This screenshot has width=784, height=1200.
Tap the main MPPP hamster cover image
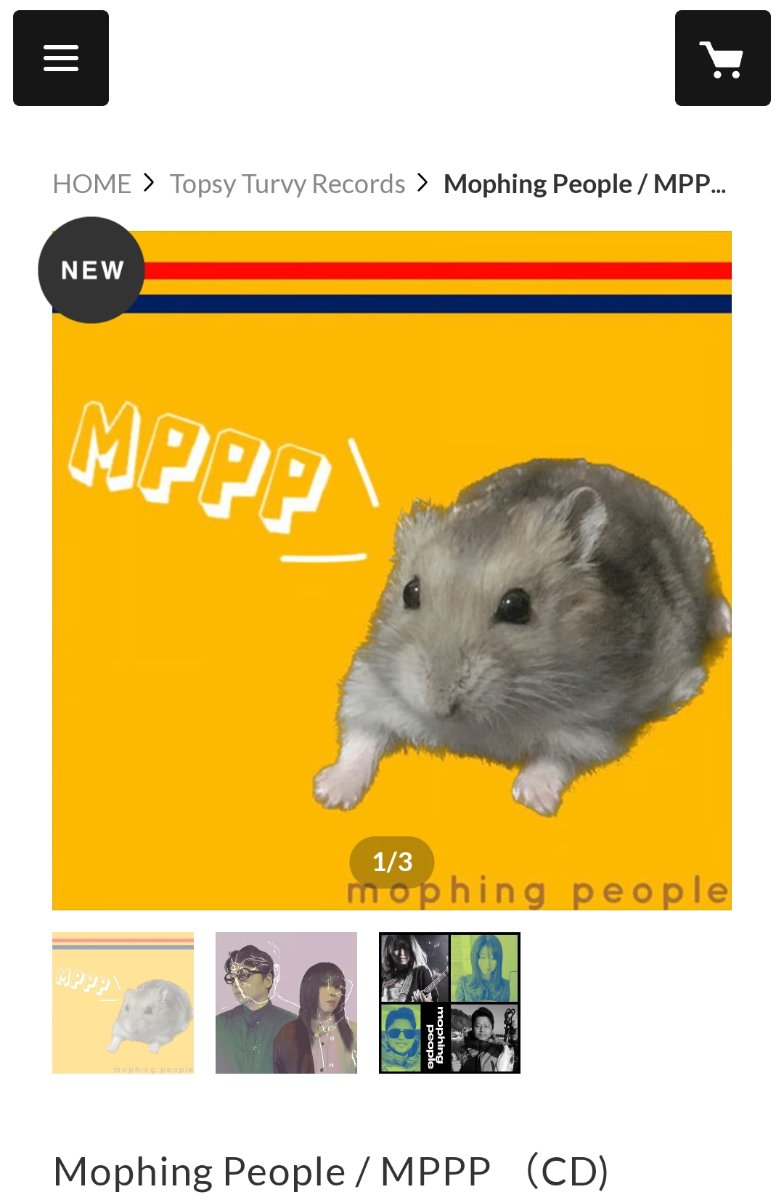coord(392,570)
